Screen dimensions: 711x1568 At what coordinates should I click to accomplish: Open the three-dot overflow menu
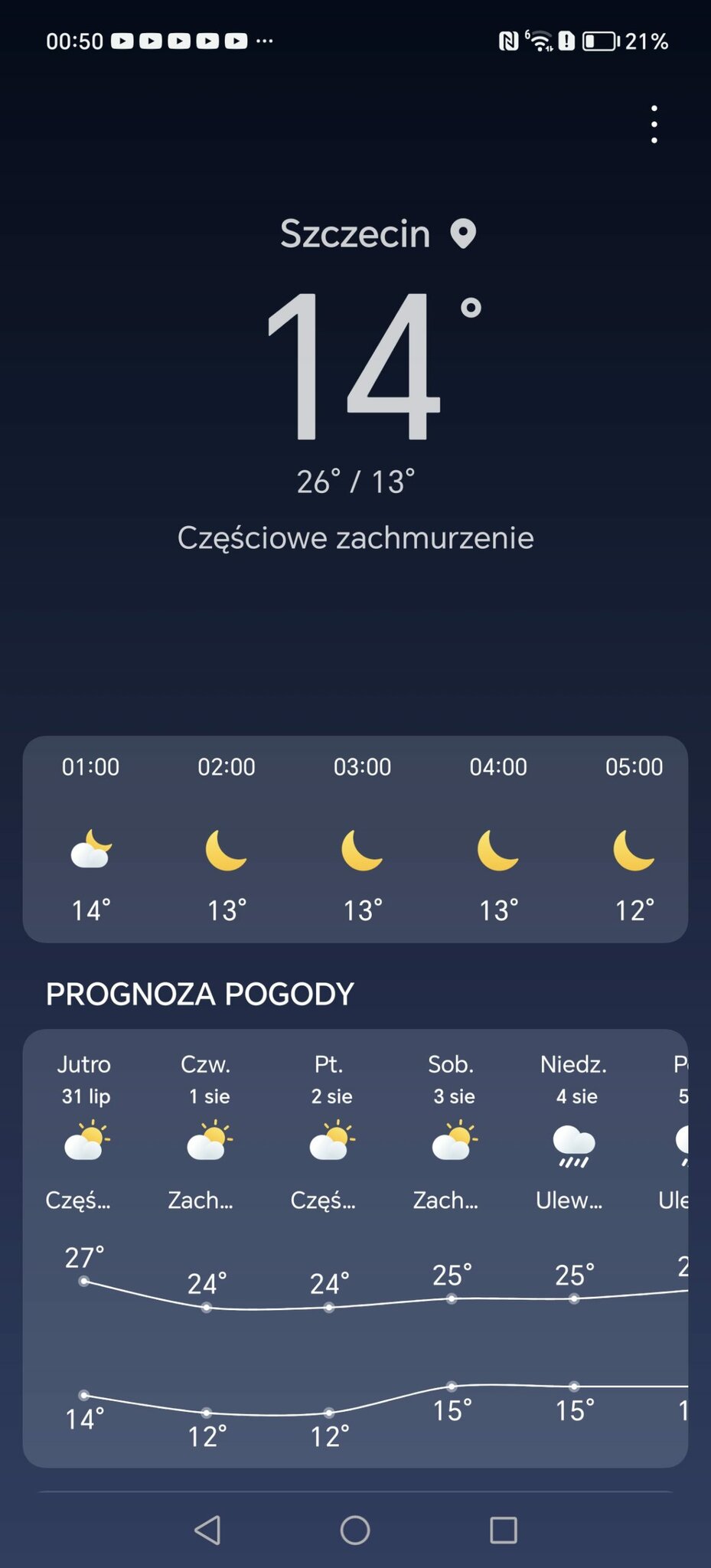654,124
